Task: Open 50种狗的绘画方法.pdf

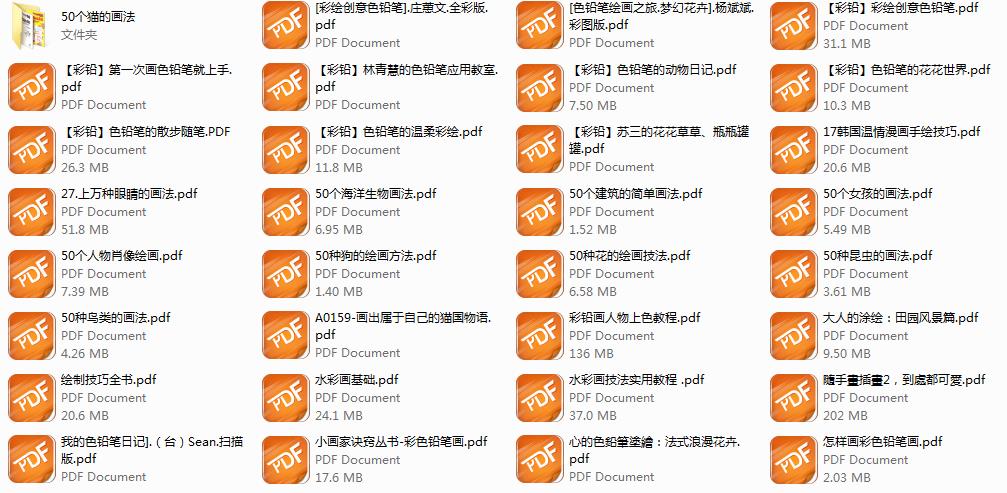Action: point(285,274)
